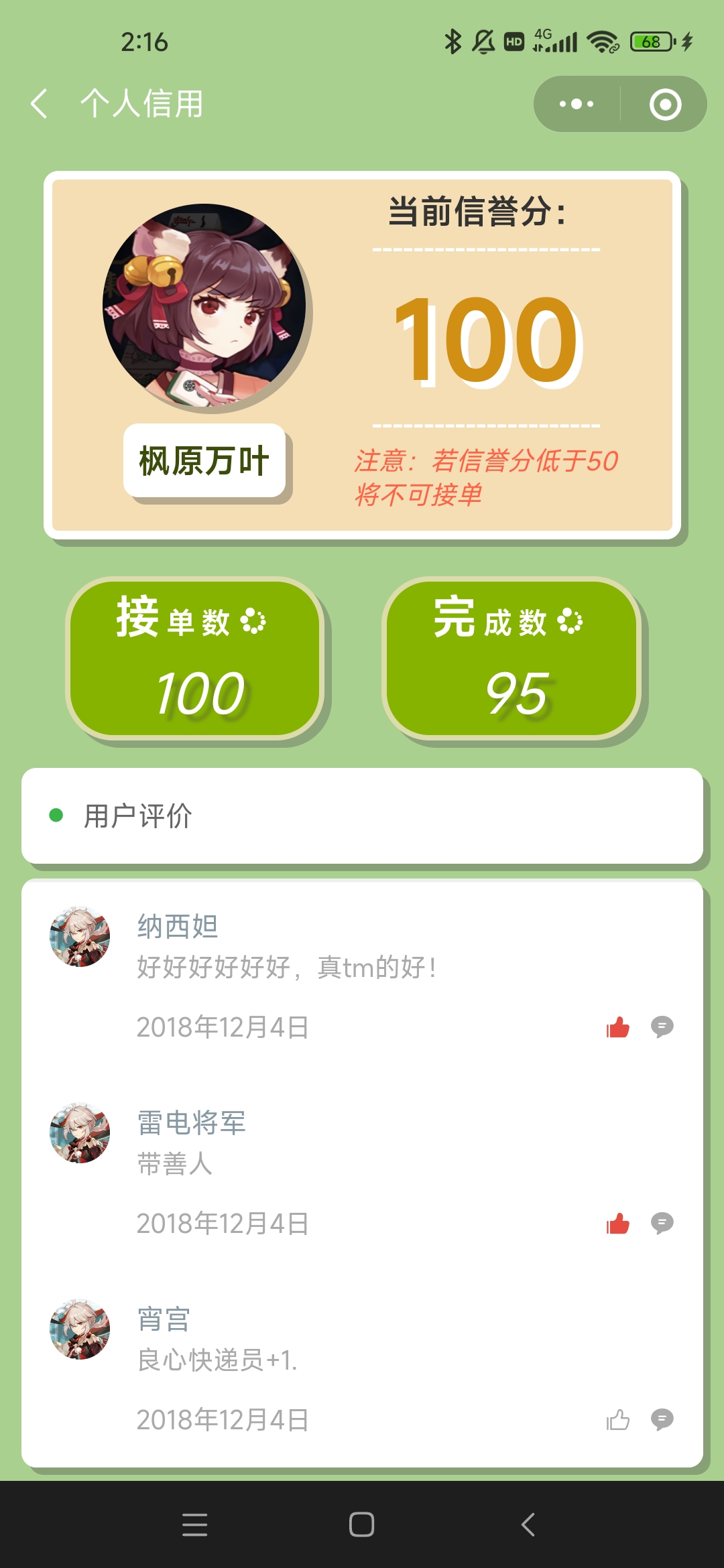The width and height of the screenshot is (724, 1568).
Task: Go to the system home screen
Action: [x=361, y=1524]
